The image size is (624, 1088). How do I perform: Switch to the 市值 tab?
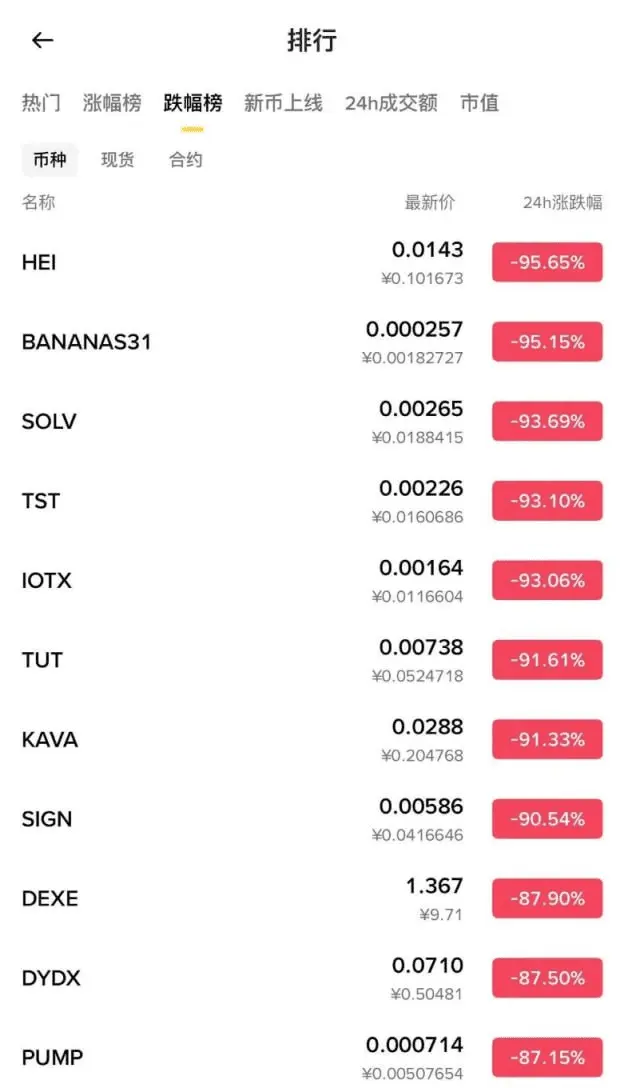click(x=479, y=103)
